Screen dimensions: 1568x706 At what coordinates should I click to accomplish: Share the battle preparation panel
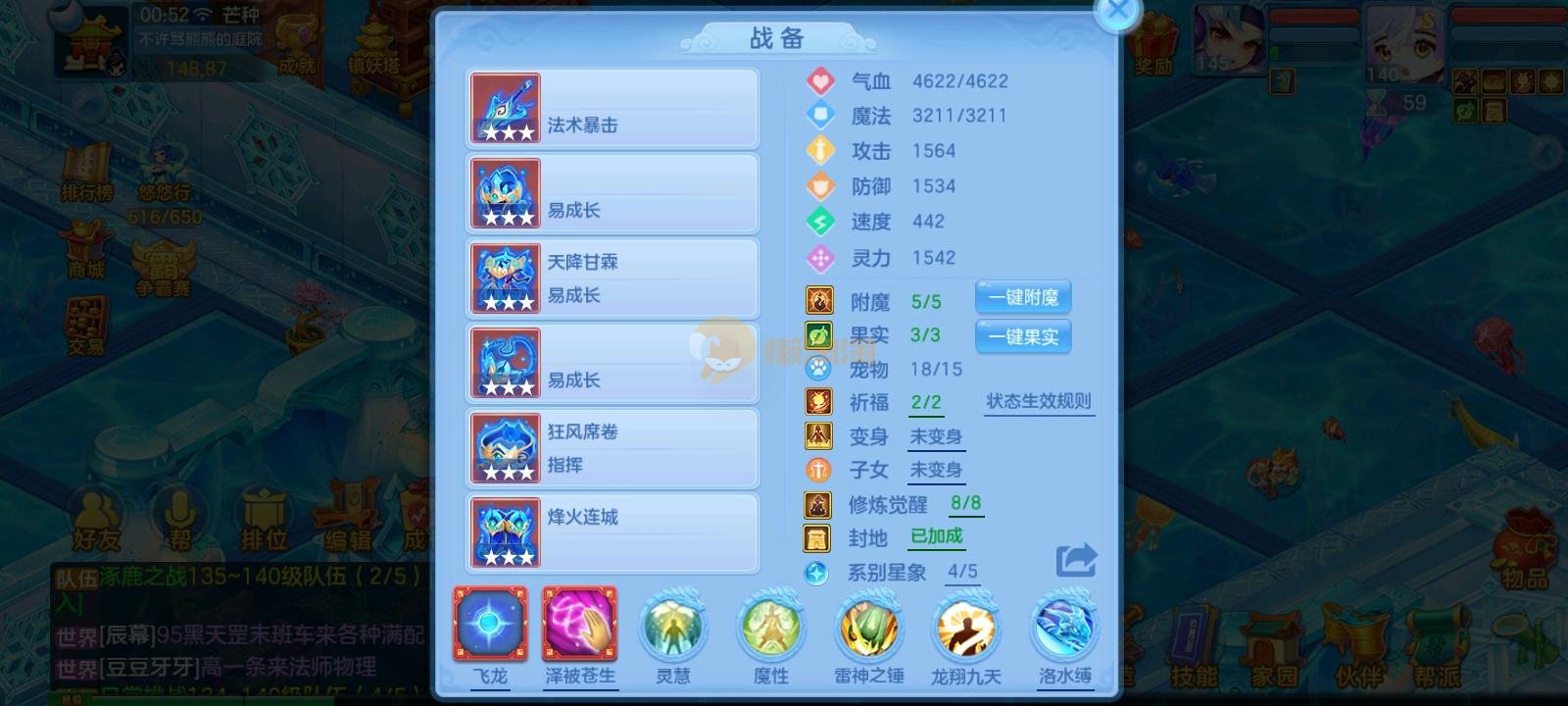click(x=1076, y=560)
